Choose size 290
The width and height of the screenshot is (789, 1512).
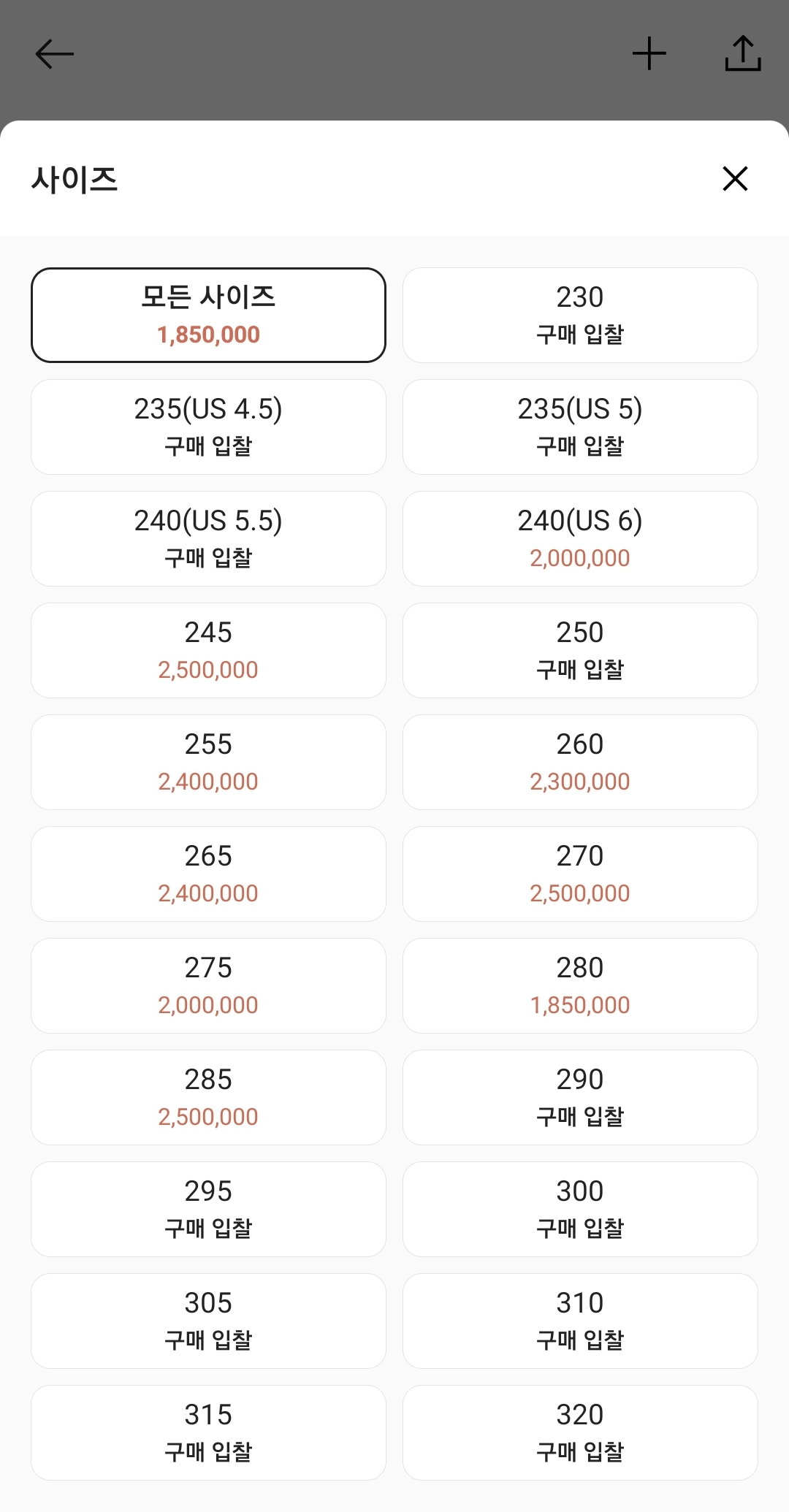pos(580,1097)
